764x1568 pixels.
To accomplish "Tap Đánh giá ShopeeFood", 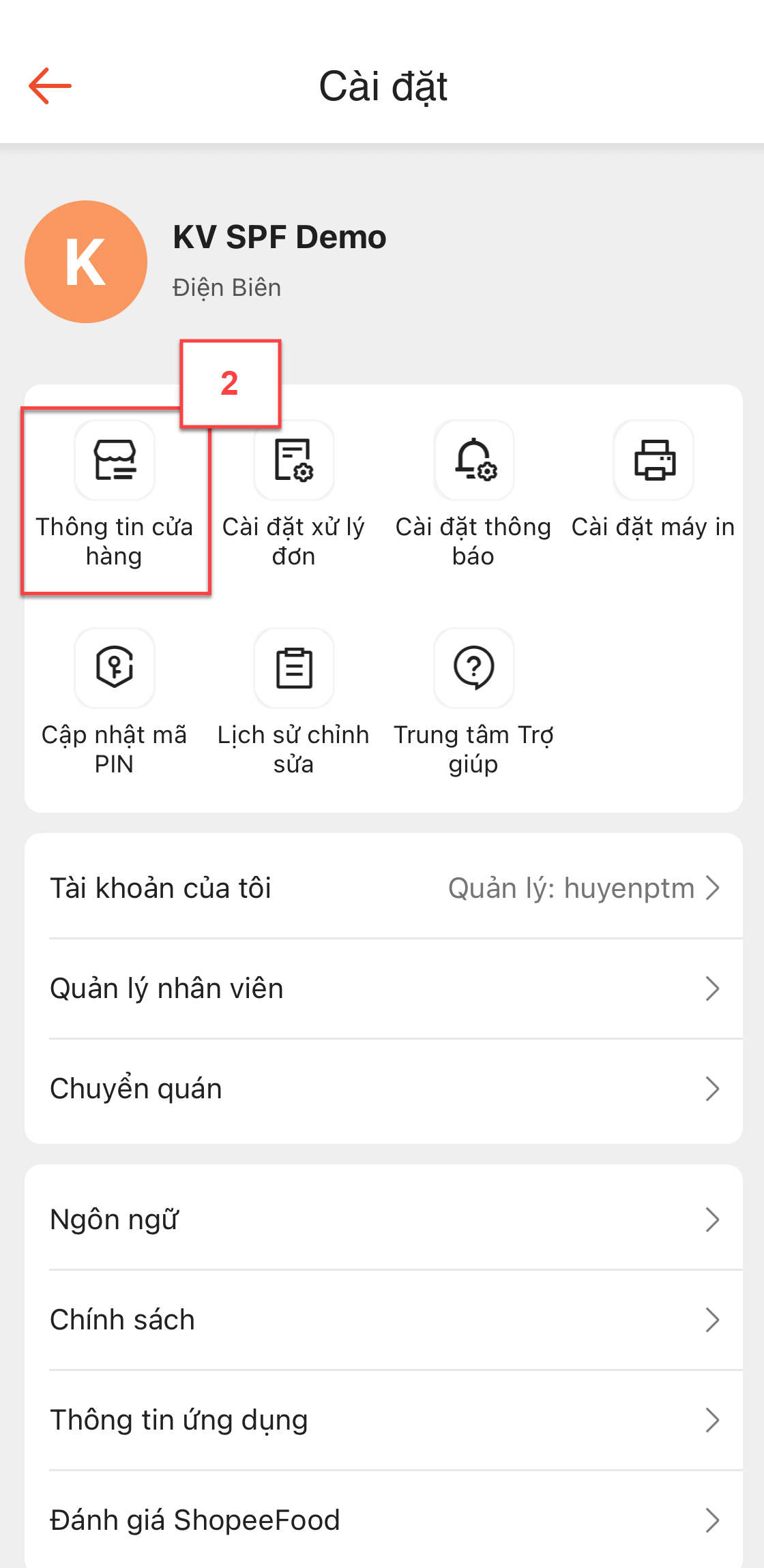I will pos(384,1520).
